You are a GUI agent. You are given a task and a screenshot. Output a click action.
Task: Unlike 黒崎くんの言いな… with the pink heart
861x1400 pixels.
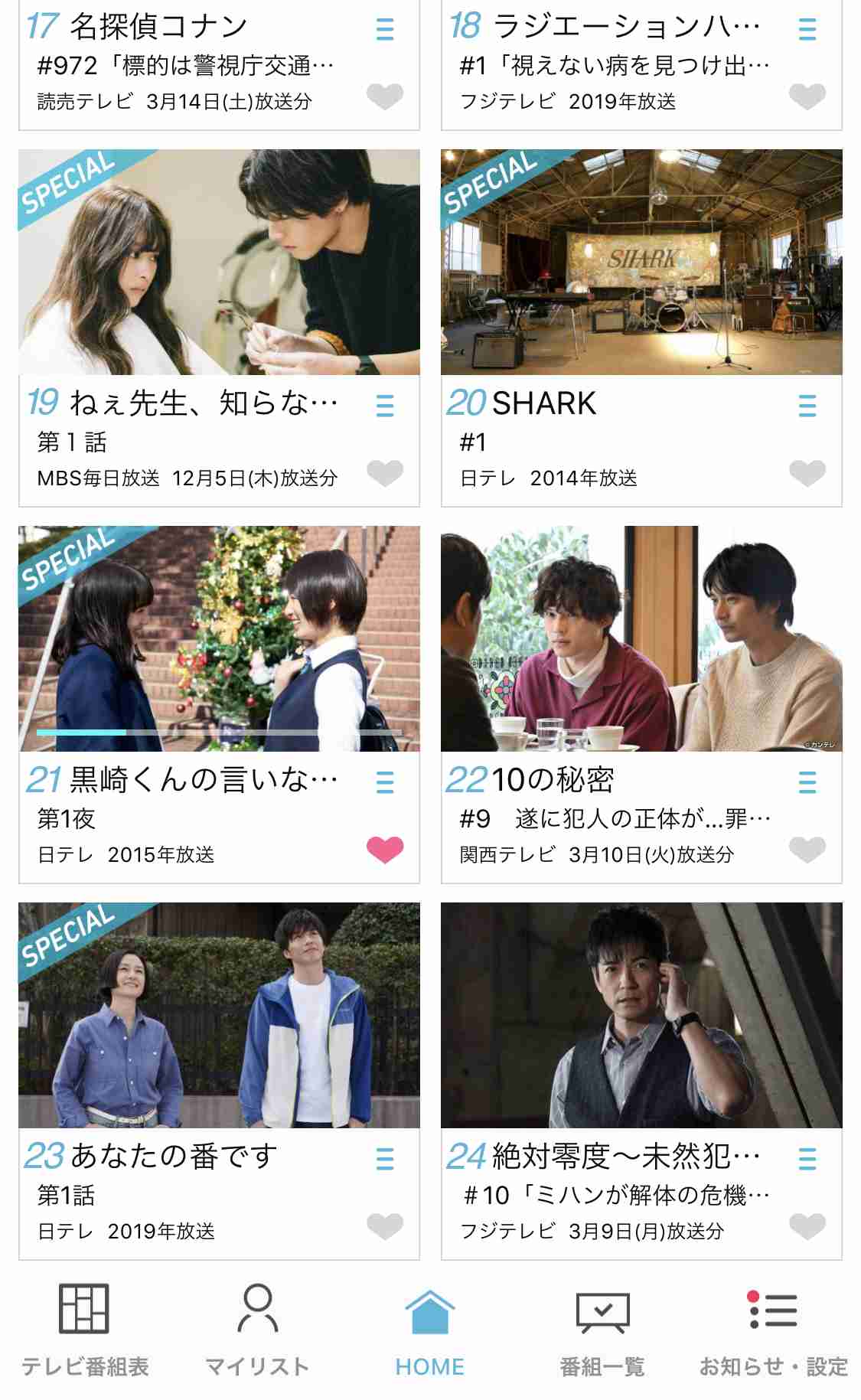(x=385, y=850)
